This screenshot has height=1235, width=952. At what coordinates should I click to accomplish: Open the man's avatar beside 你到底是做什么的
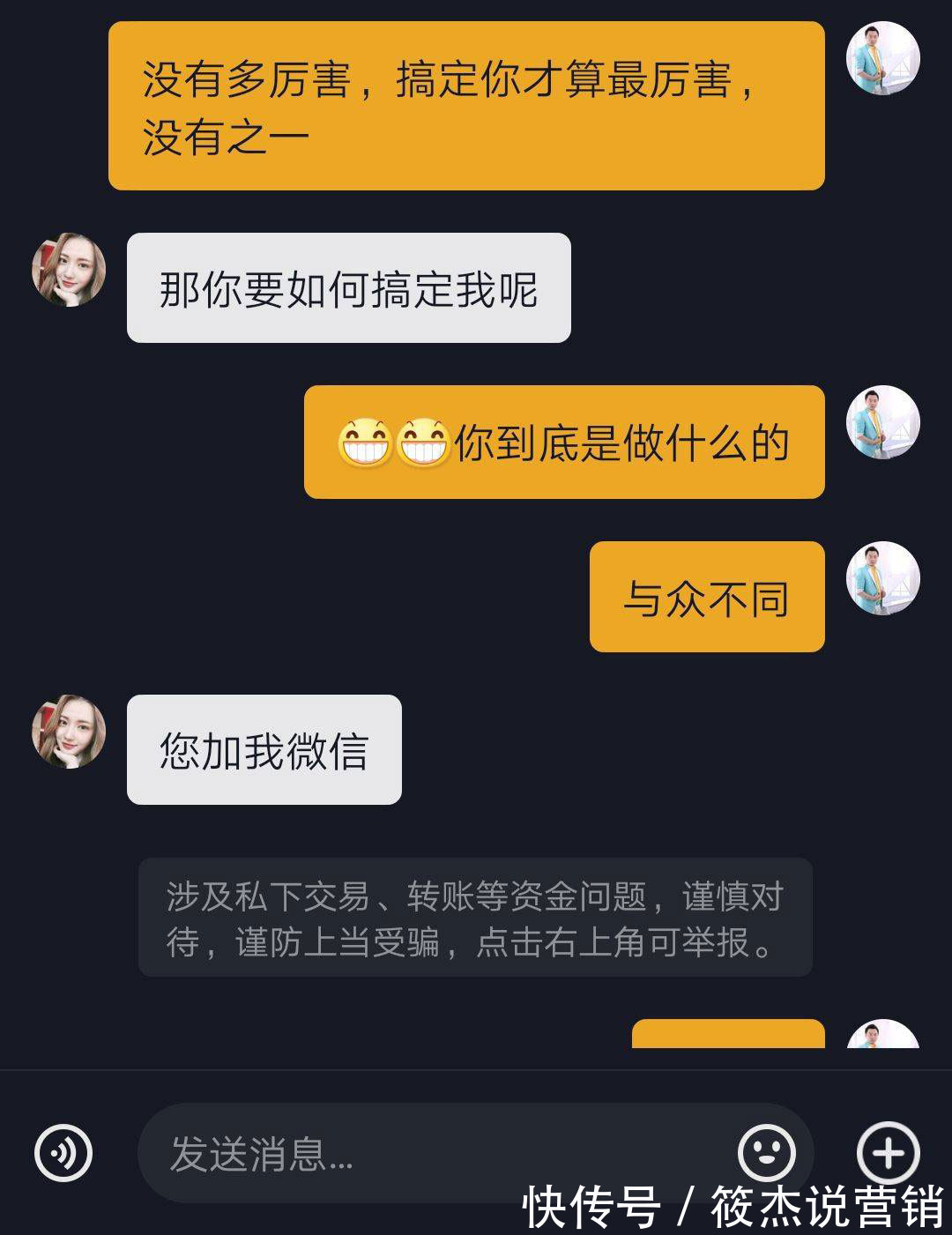(x=882, y=422)
